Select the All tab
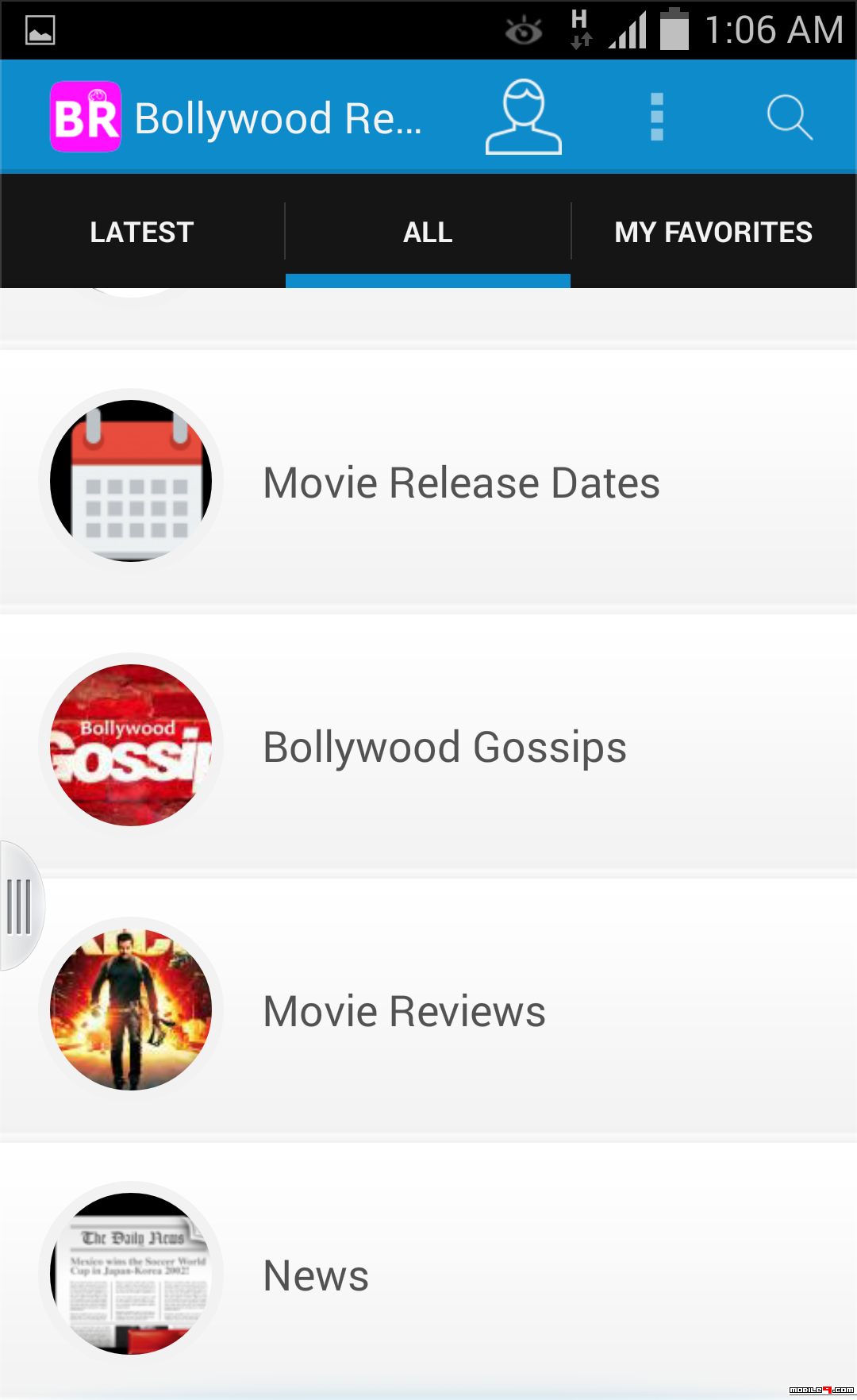Screen dimensions: 857x1400 [x=428, y=233]
